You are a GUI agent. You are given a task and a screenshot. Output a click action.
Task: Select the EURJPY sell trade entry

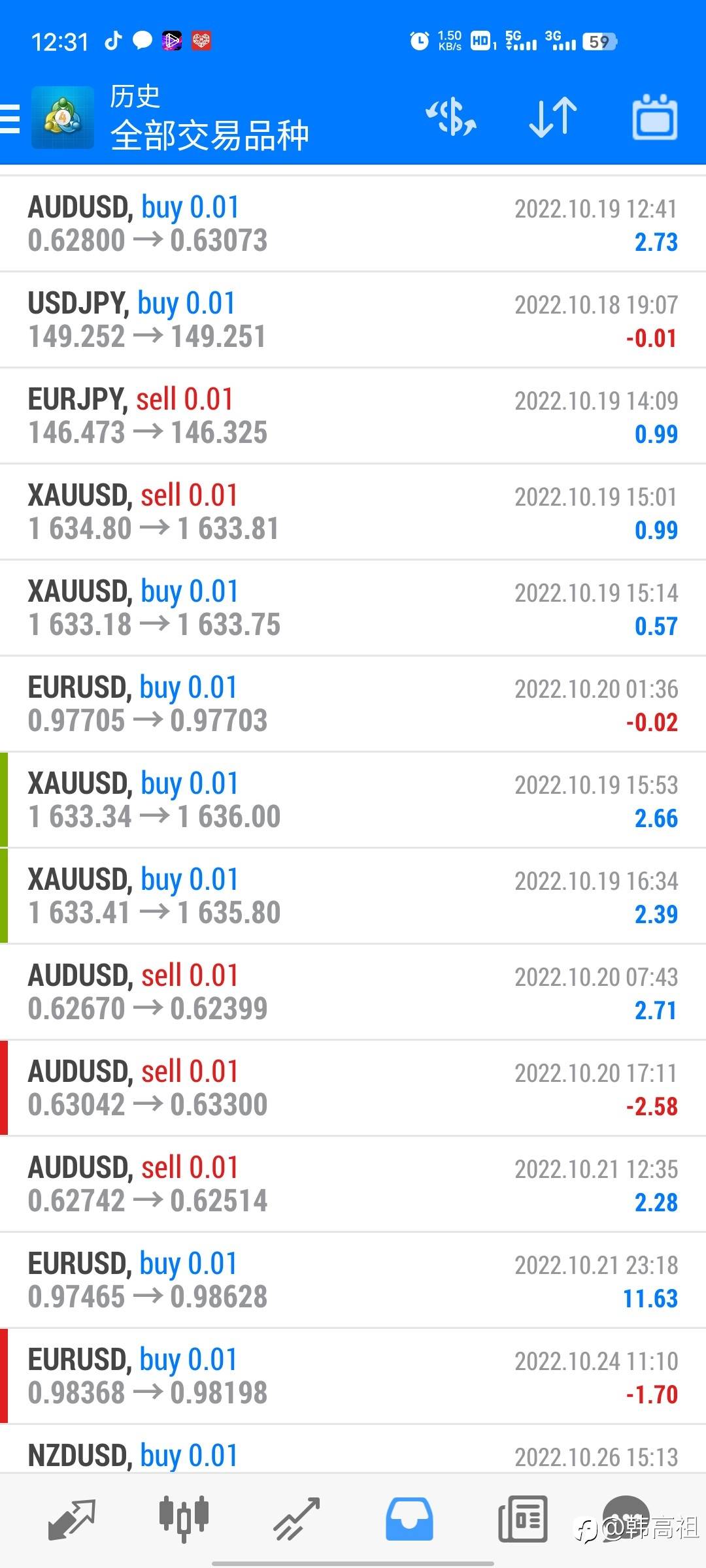click(x=353, y=416)
